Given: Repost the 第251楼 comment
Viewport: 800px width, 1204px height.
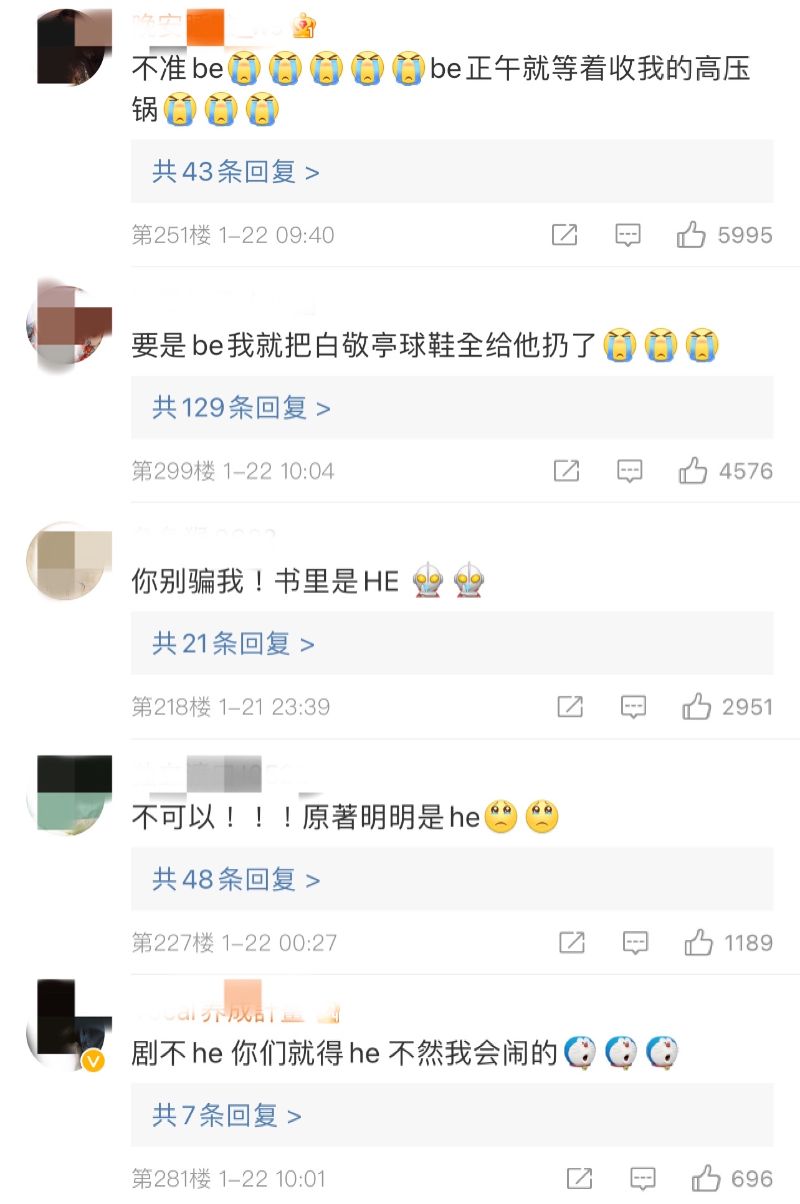Looking at the screenshot, I should point(565,235).
